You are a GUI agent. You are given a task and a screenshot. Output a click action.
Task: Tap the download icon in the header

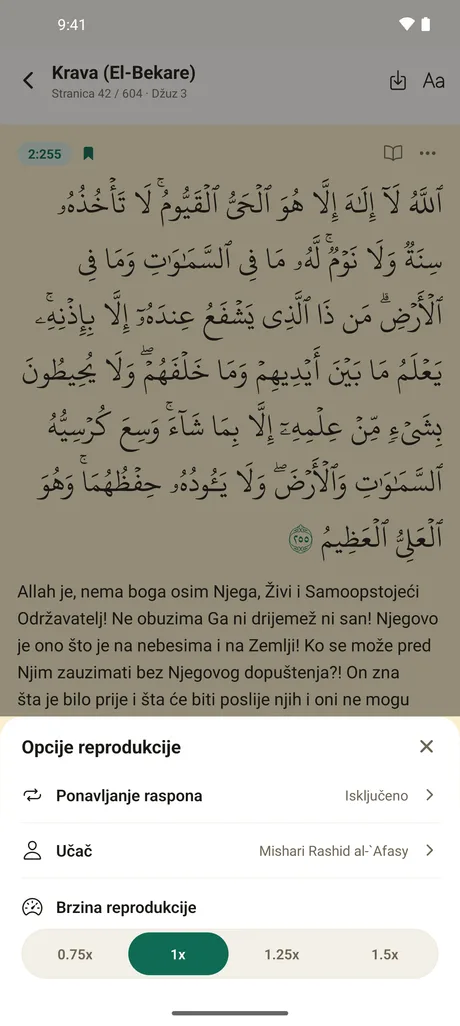tap(397, 80)
